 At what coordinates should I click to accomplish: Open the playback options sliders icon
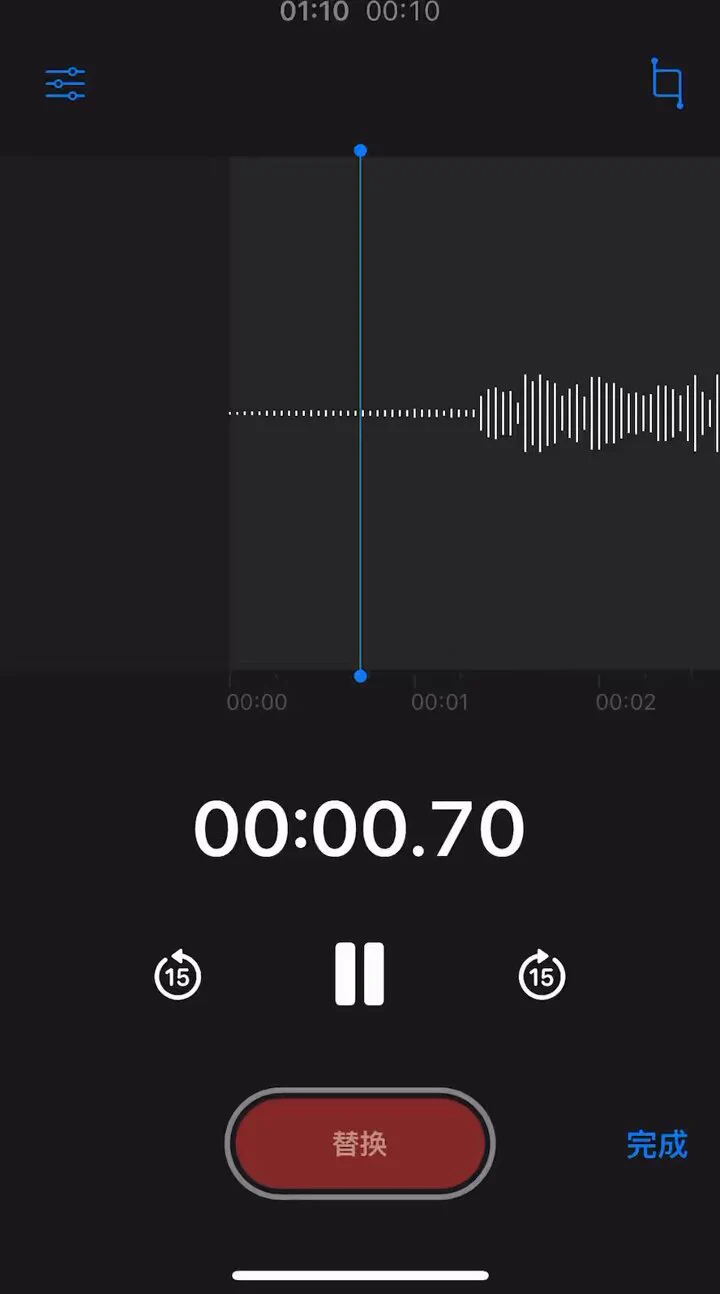click(65, 83)
